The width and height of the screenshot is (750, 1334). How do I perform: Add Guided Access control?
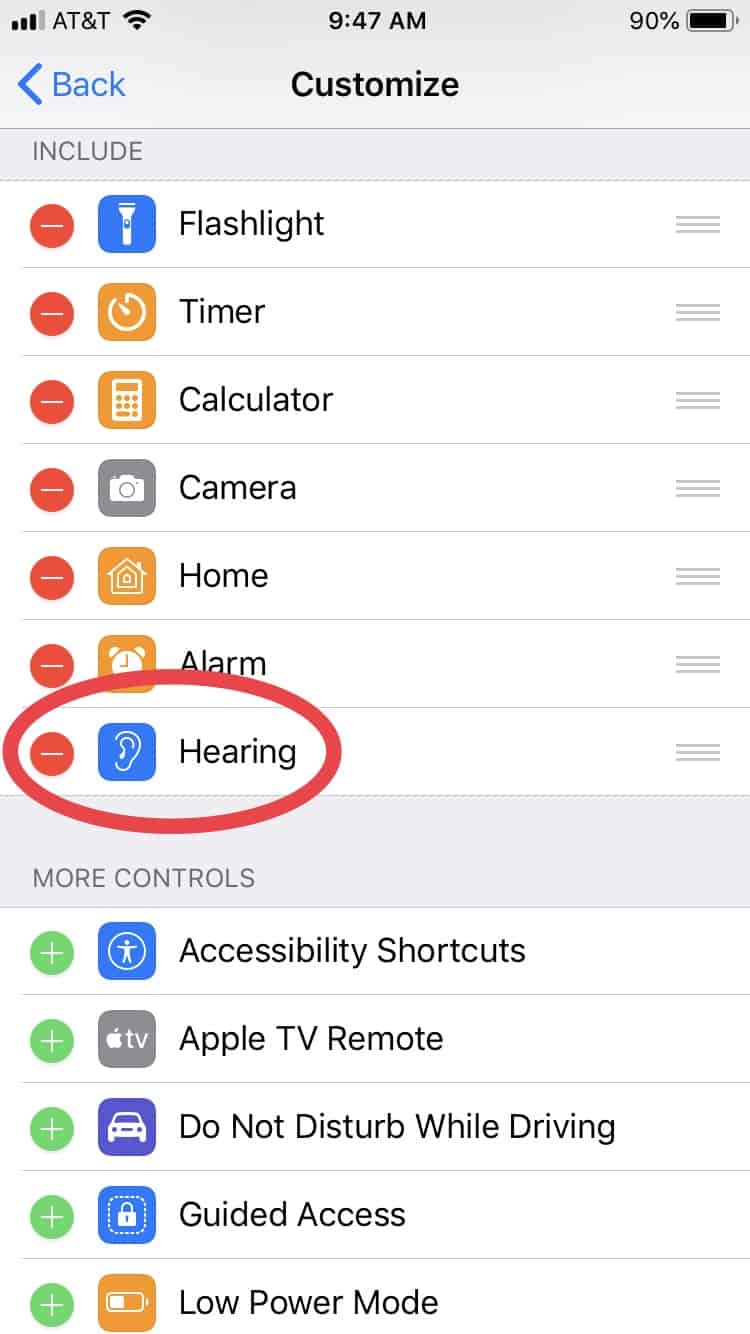click(x=51, y=1215)
